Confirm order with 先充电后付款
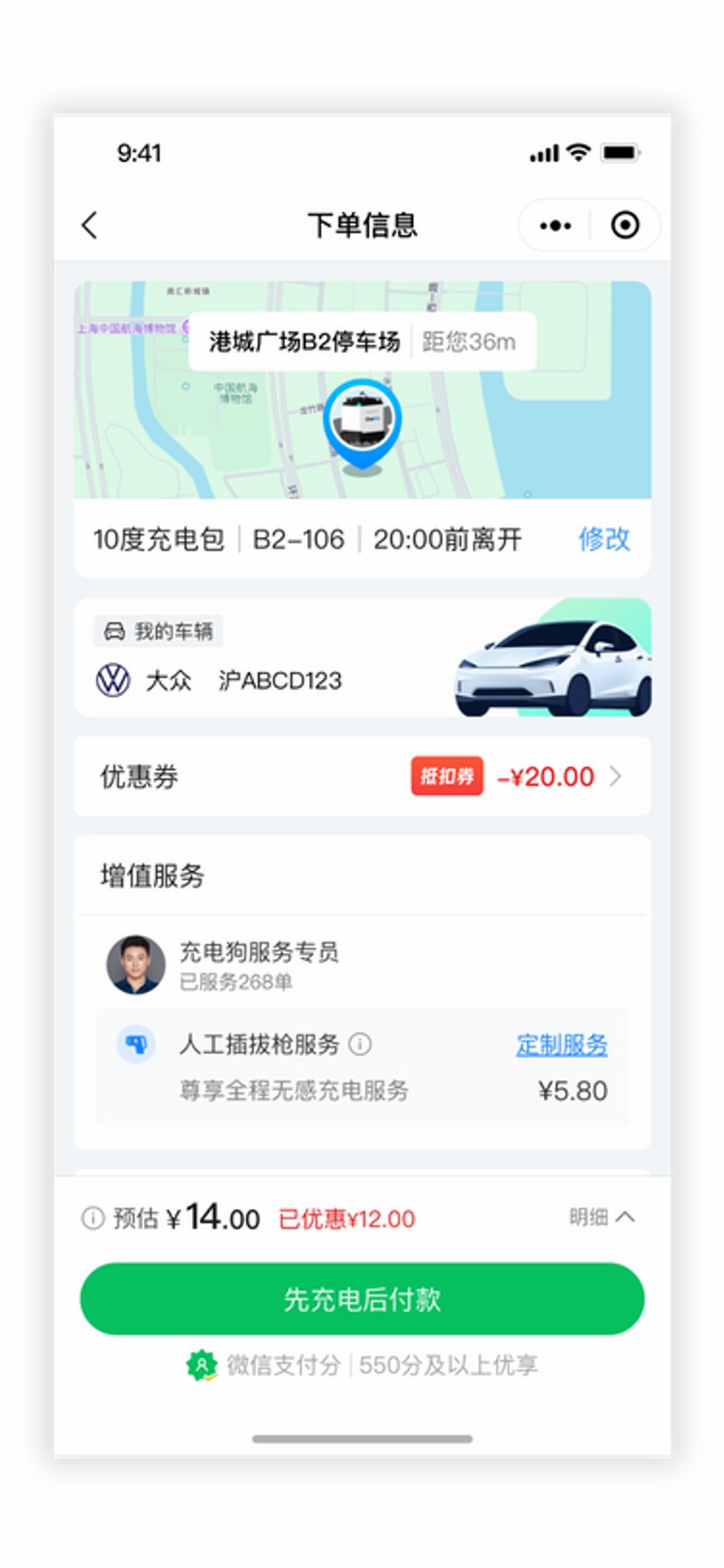The width and height of the screenshot is (724, 1568). click(362, 1299)
